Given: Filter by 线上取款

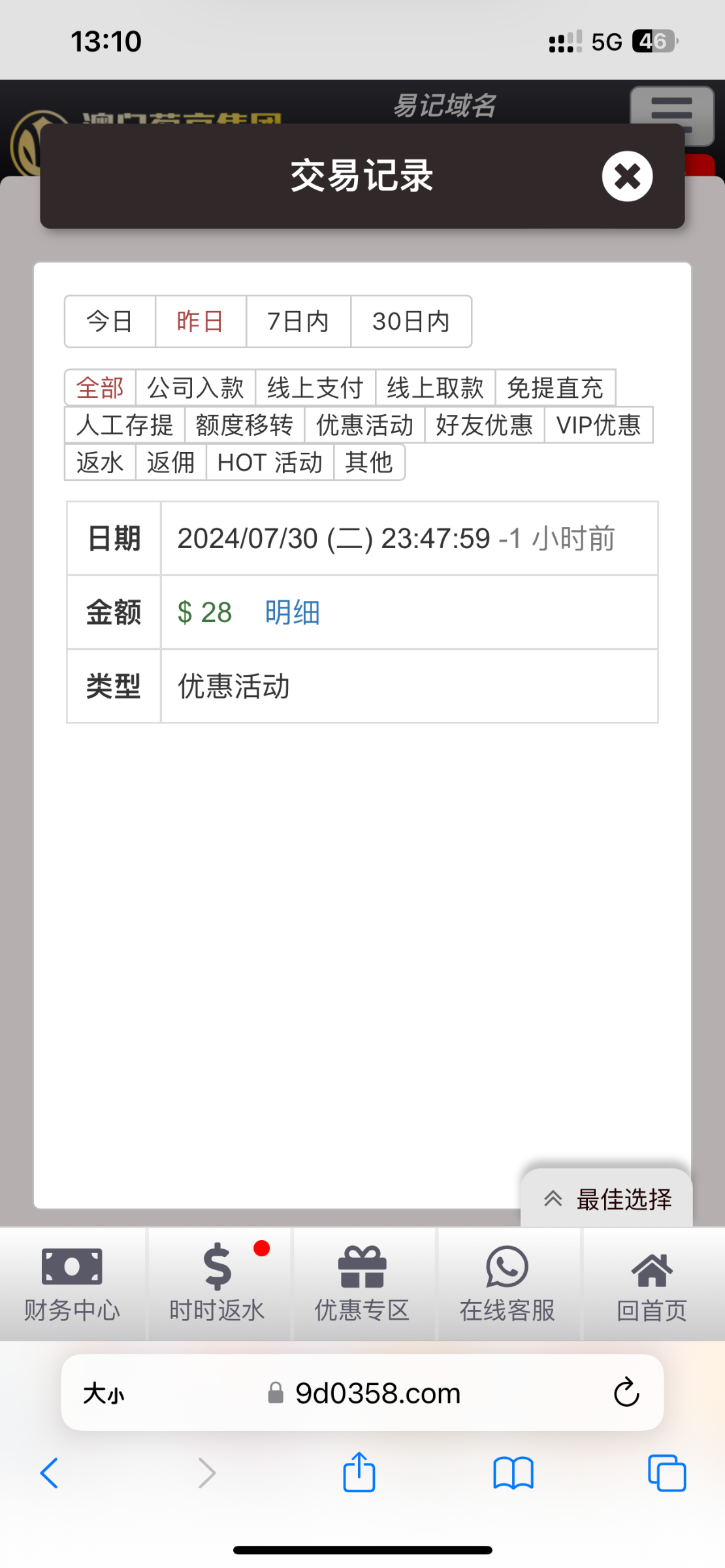Looking at the screenshot, I should 435,387.
